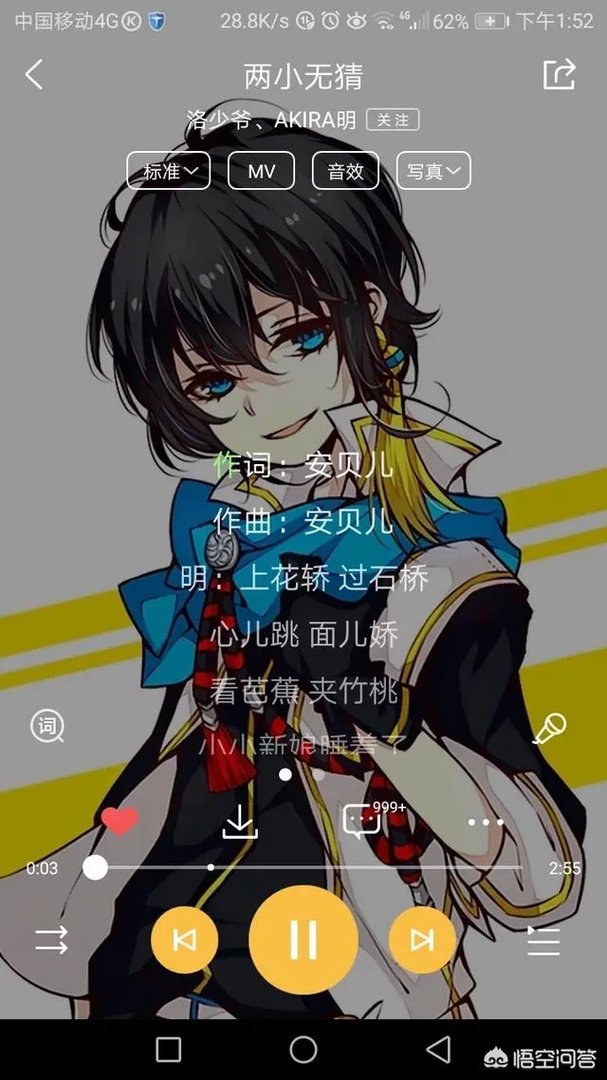Follow the artist with 关注 button
The height and width of the screenshot is (1080, 607).
click(x=392, y=120)
